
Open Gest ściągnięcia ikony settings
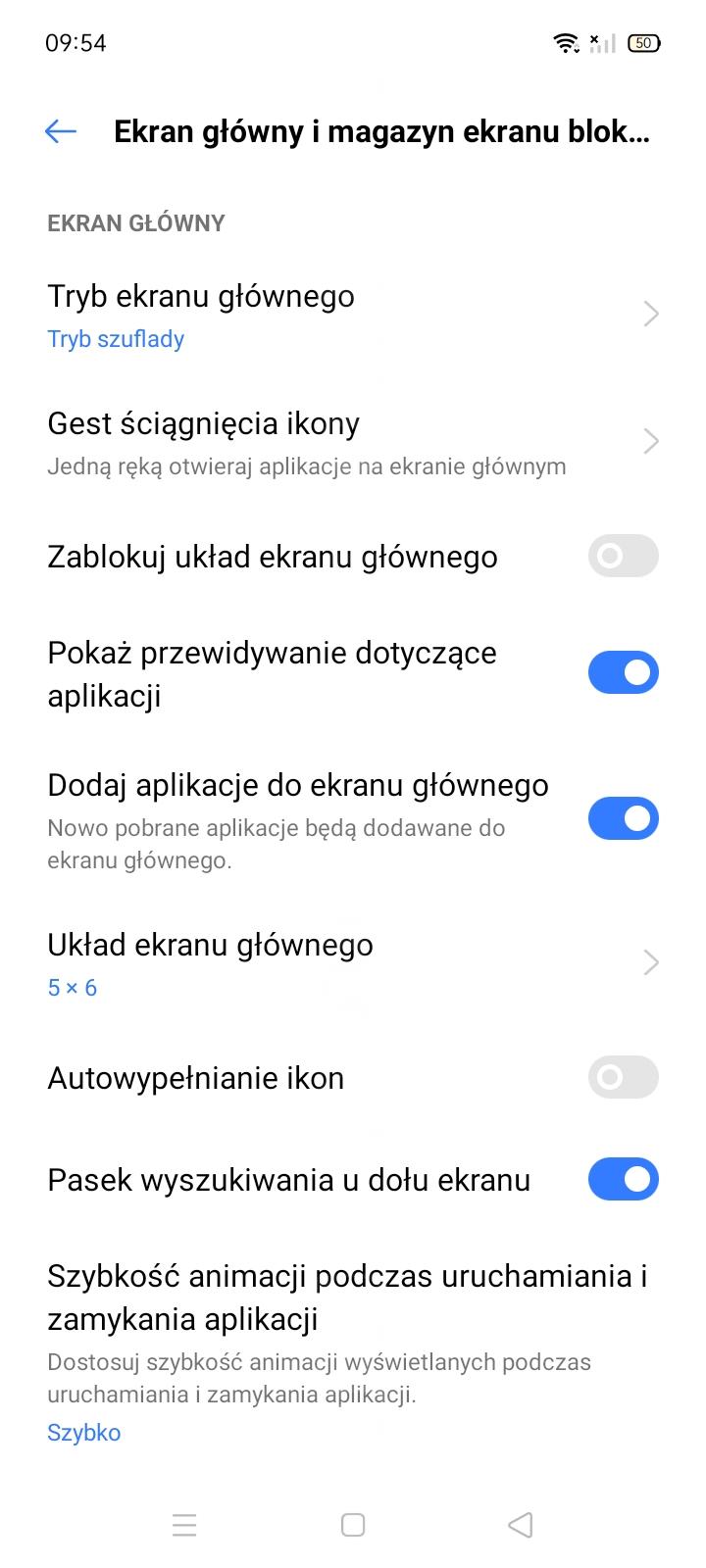[353, 443]
